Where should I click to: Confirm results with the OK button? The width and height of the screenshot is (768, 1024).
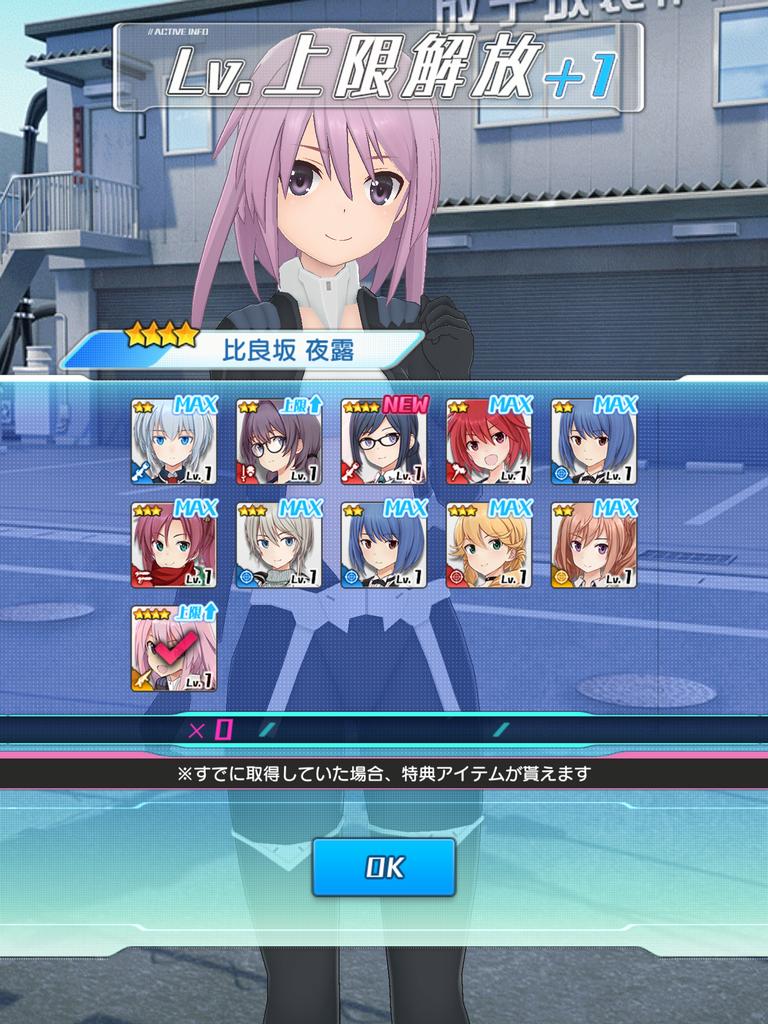pos(384,867)
